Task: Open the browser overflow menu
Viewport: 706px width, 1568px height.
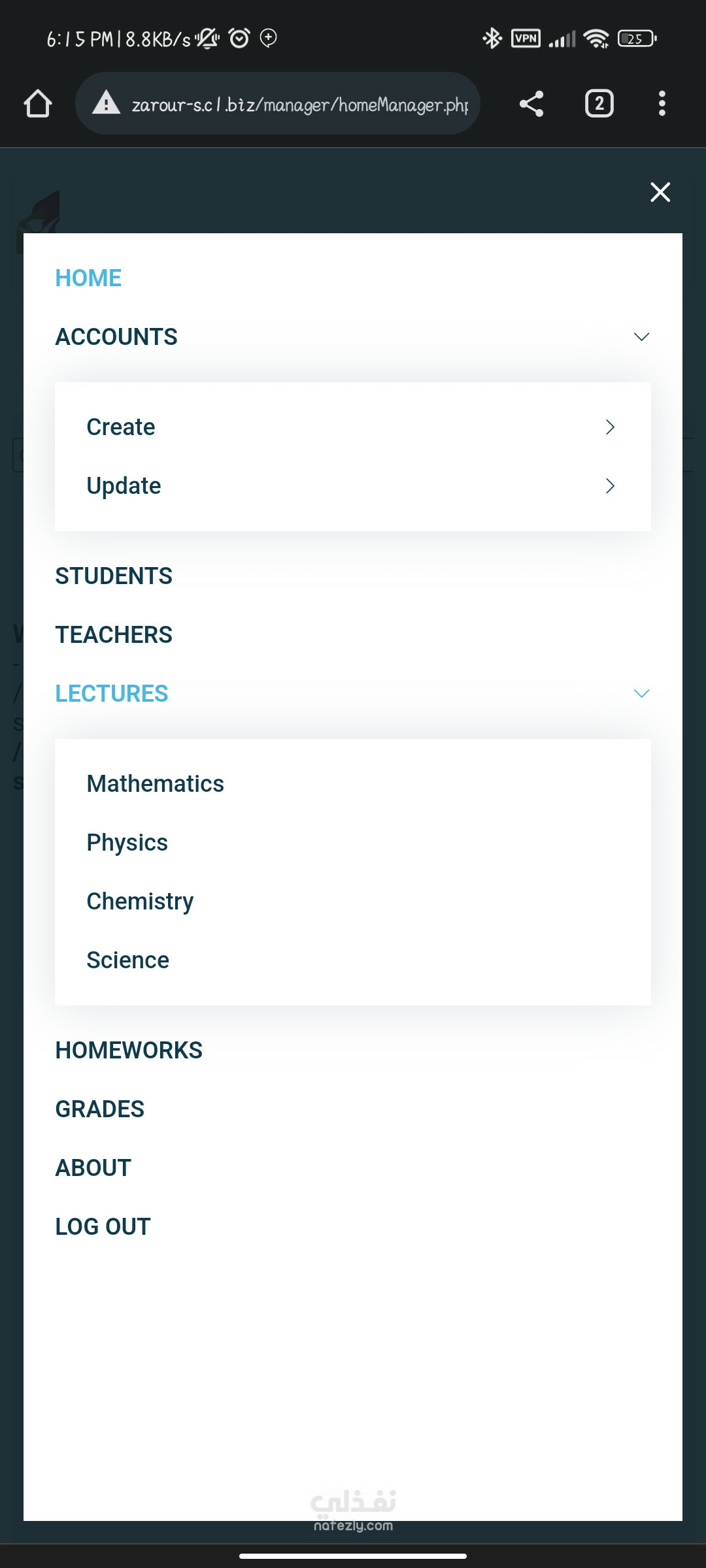Action: point(662,104)
